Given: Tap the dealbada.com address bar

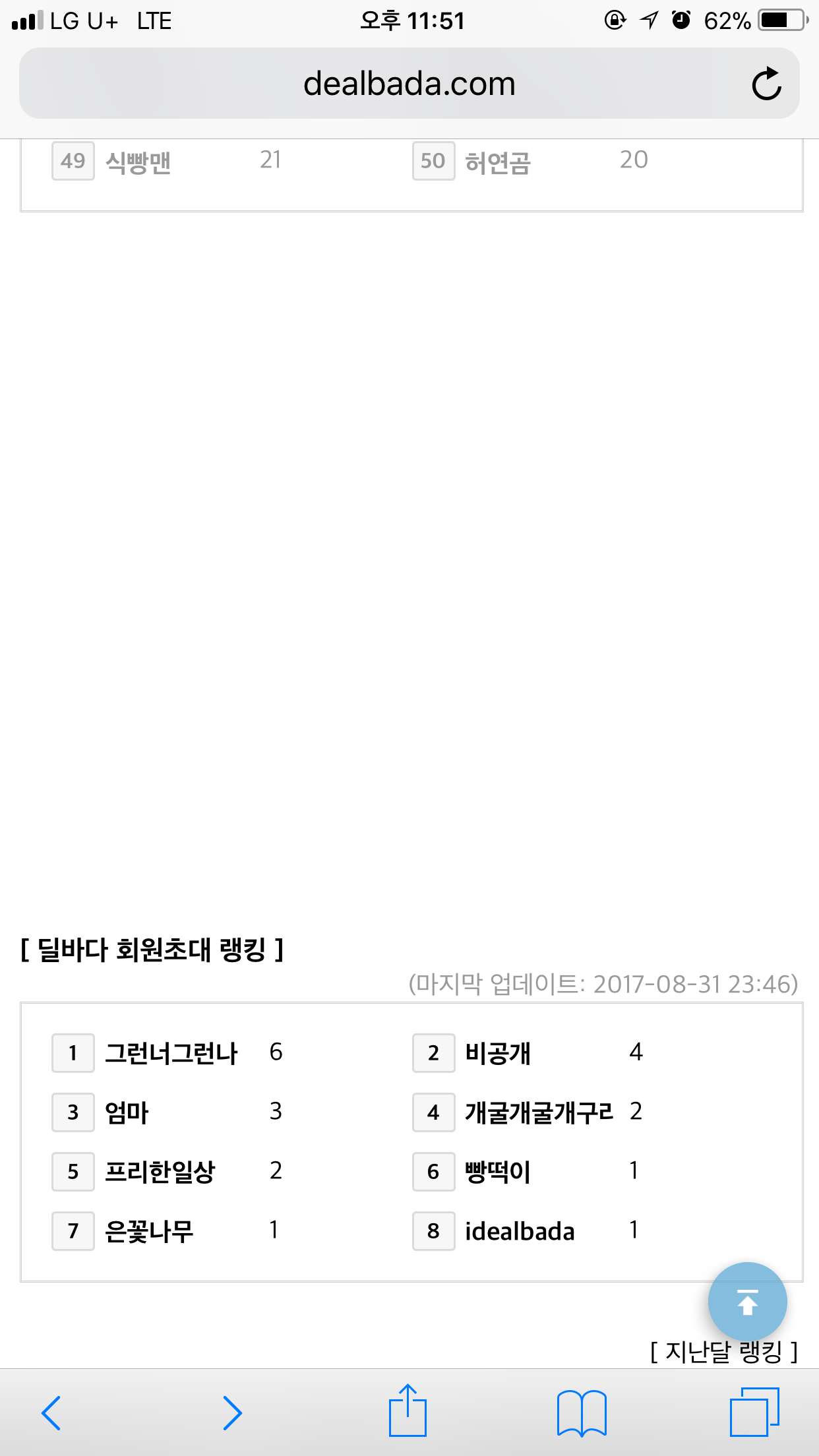Looking at the screenshot, I should [x=409, y=84].
